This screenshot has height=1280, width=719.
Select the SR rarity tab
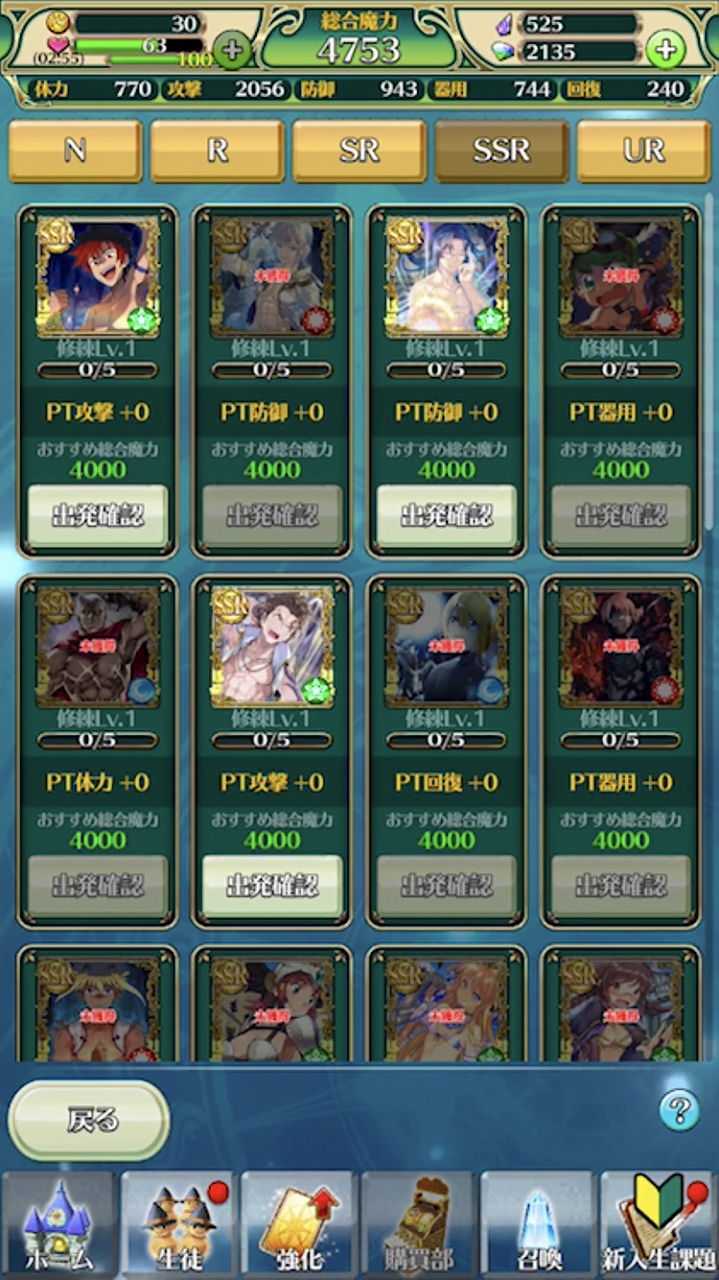pos(359,151)
